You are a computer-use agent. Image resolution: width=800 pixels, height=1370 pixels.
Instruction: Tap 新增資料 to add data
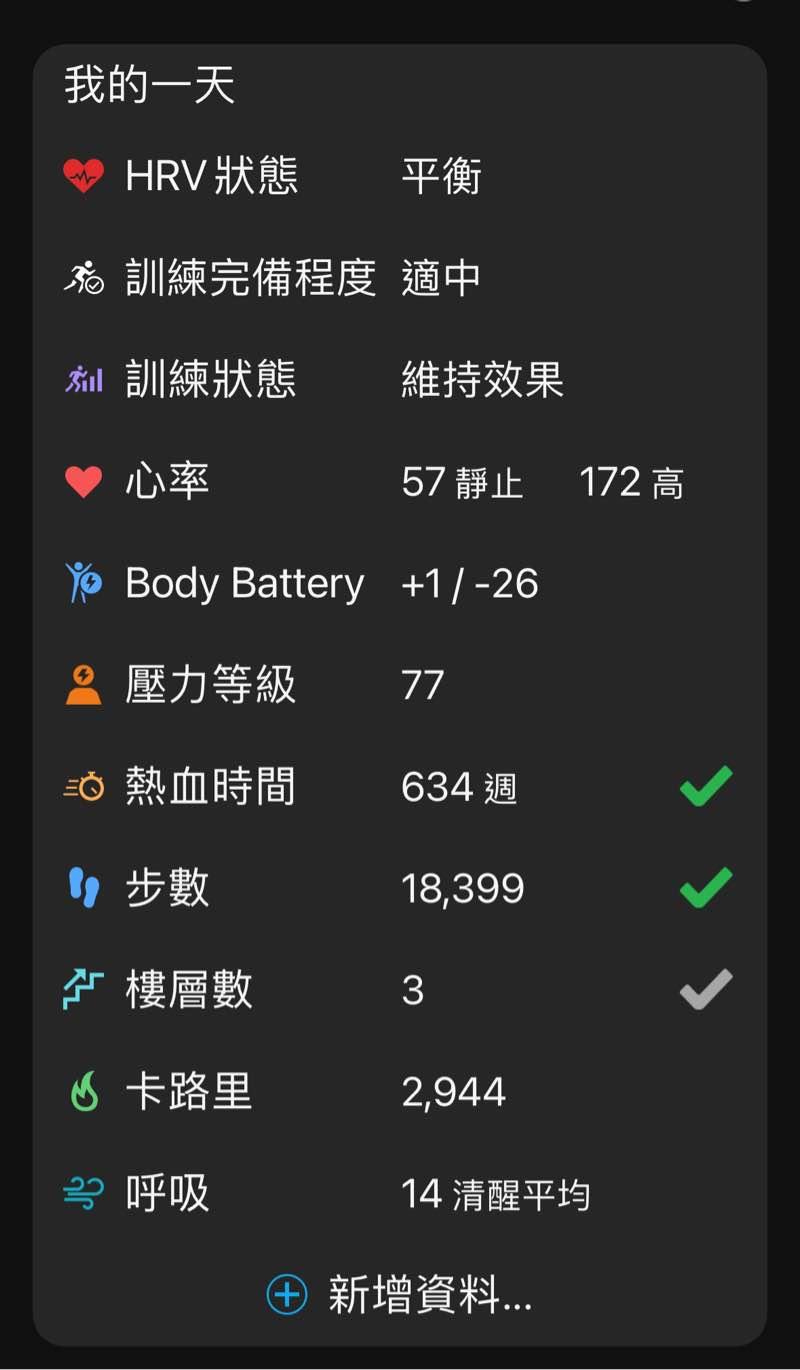click(x=400, y=1296)
